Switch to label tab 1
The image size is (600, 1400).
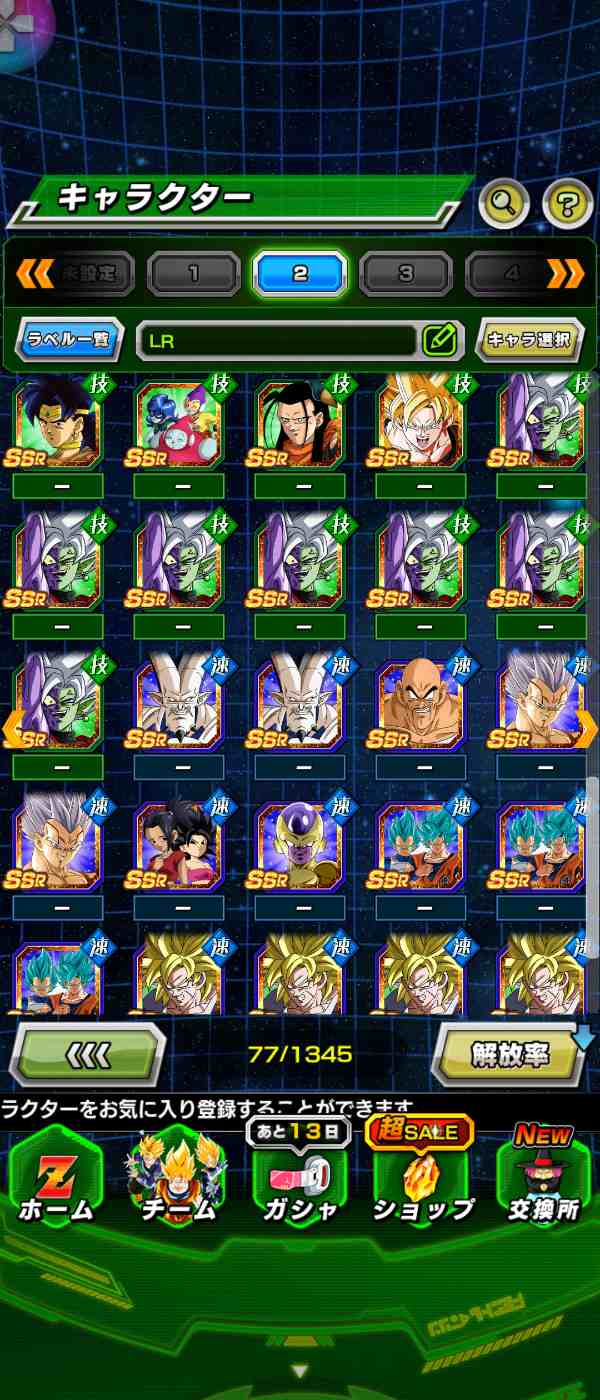pos(194,273)
